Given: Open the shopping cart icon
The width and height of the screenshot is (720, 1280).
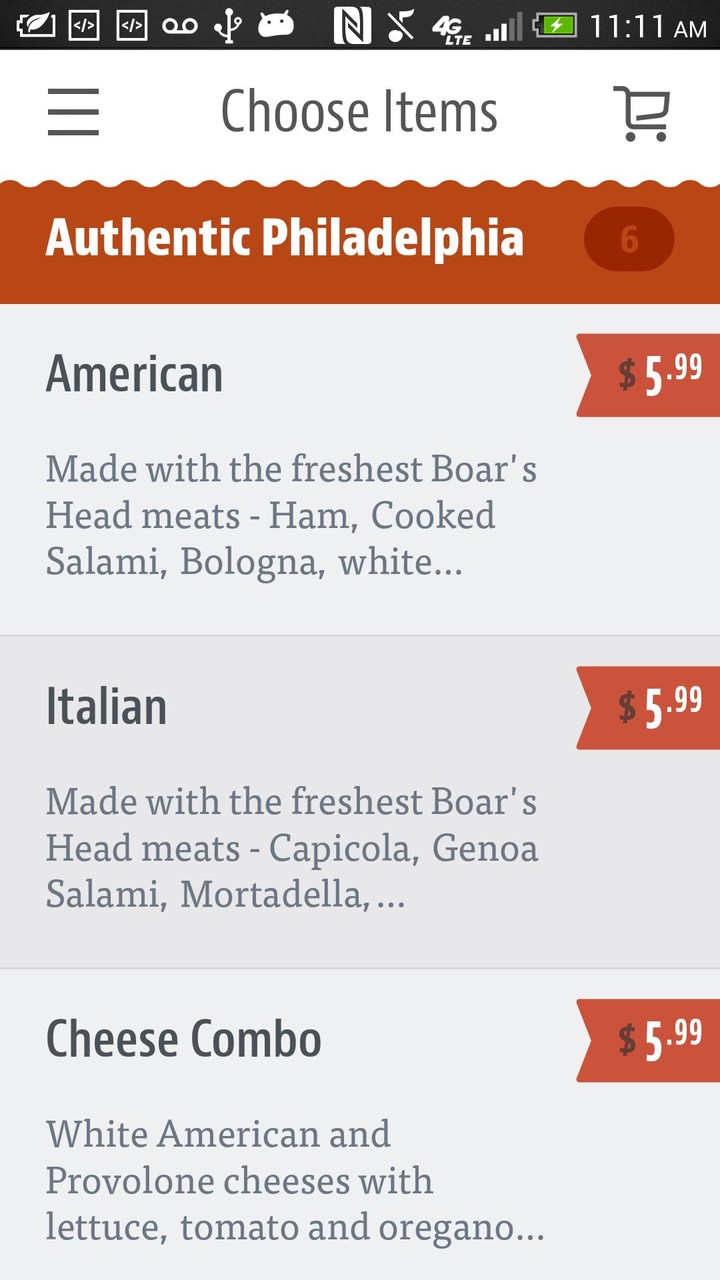Looking at the screenshot, I should click(x=645, y=112).
